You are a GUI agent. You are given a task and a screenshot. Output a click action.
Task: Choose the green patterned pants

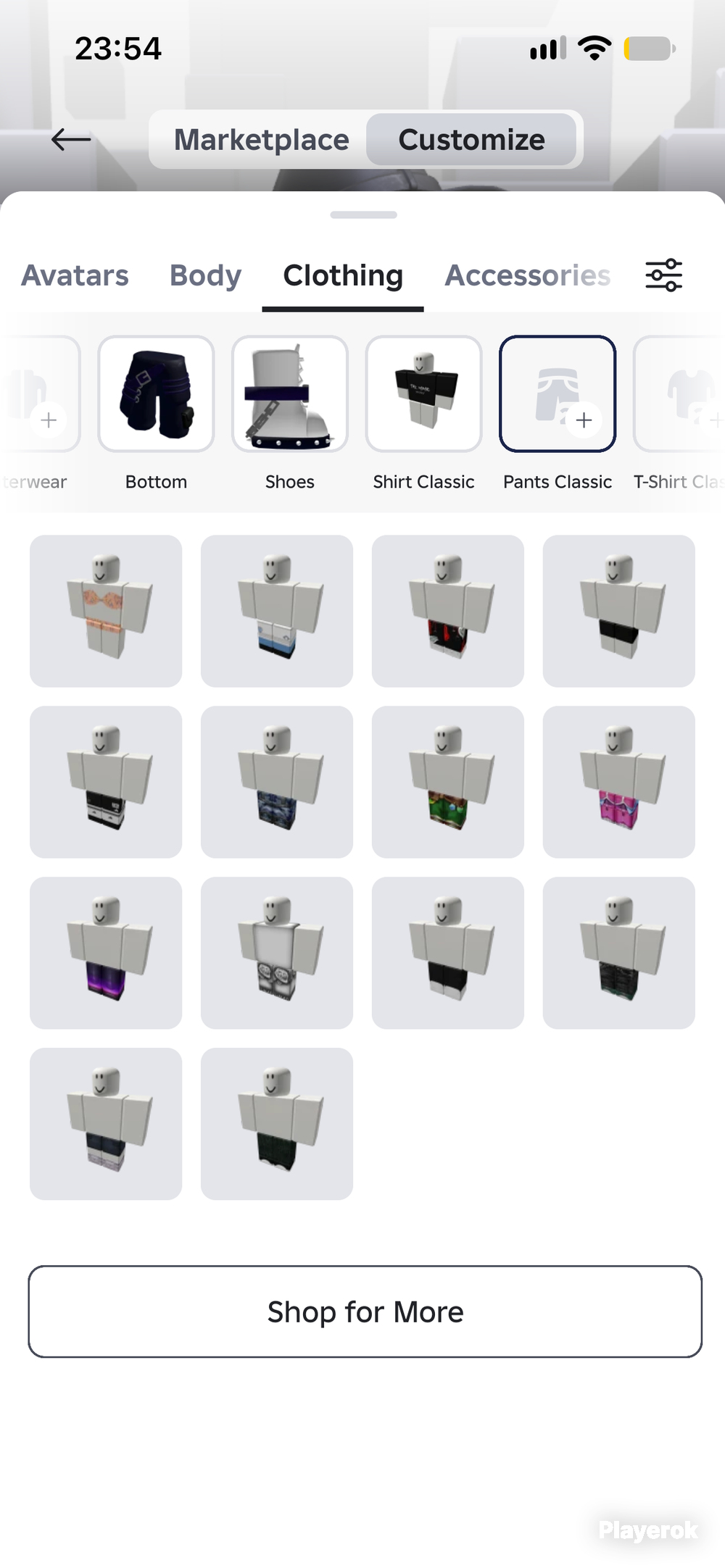click(x=448, y=782)
